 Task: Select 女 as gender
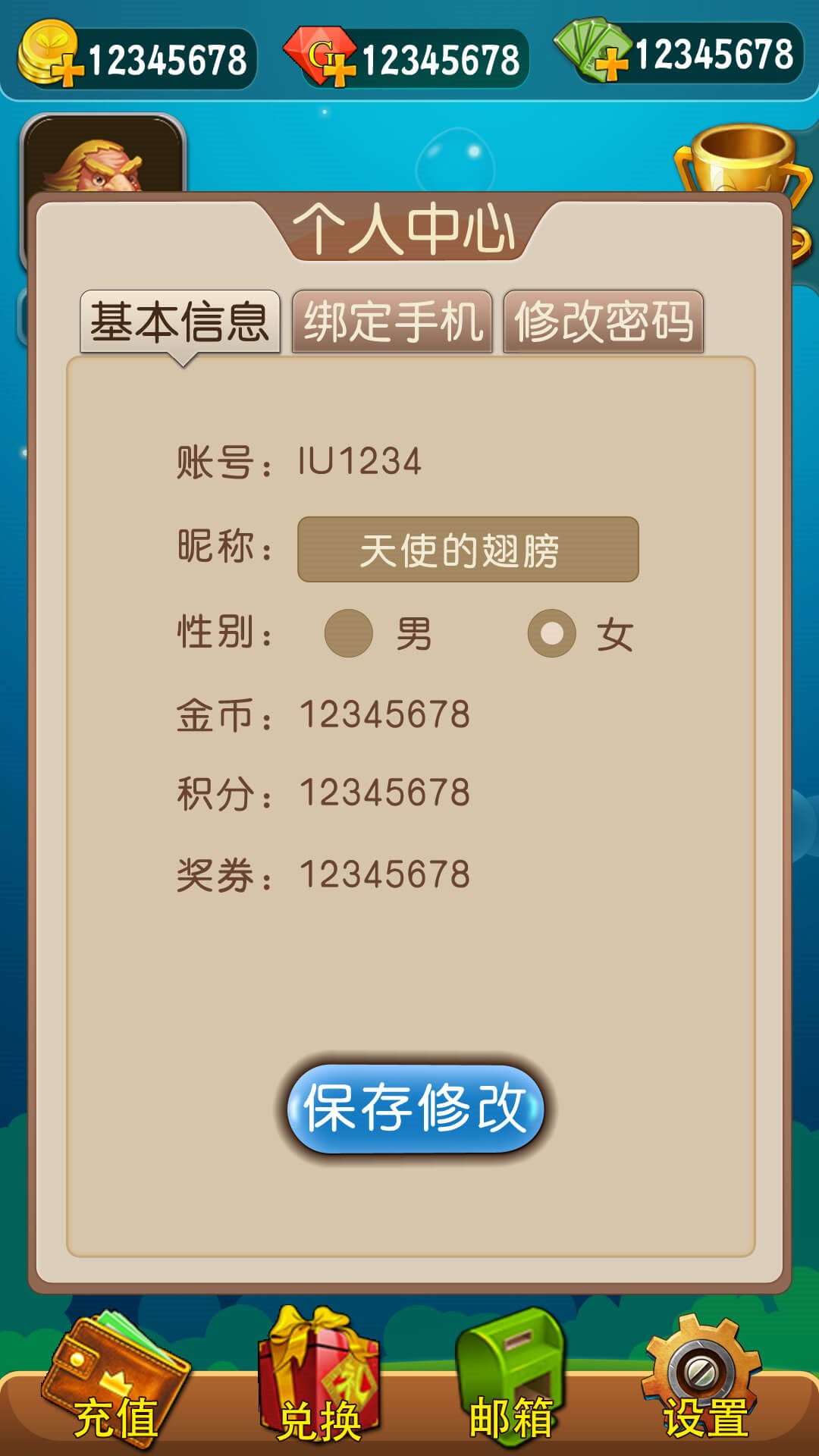pyautogui.click(x=552, y=633)
